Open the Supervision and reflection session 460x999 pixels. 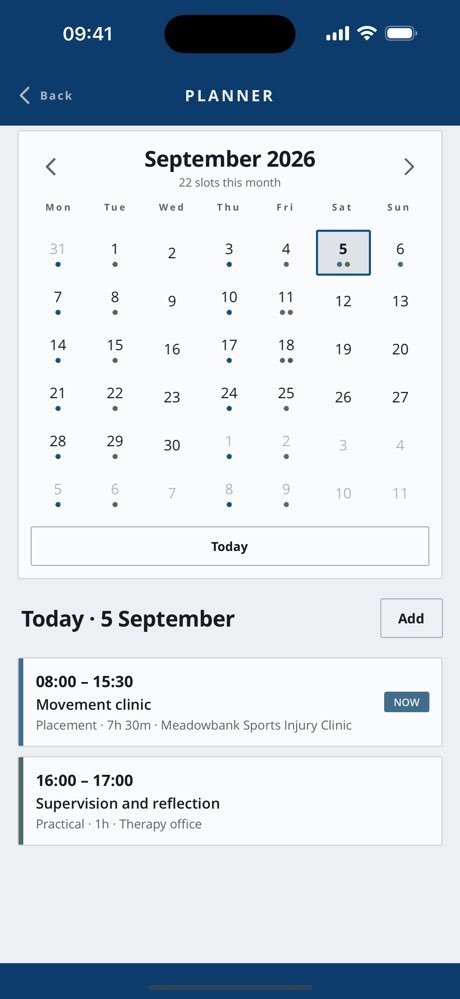tap(230, 801)
